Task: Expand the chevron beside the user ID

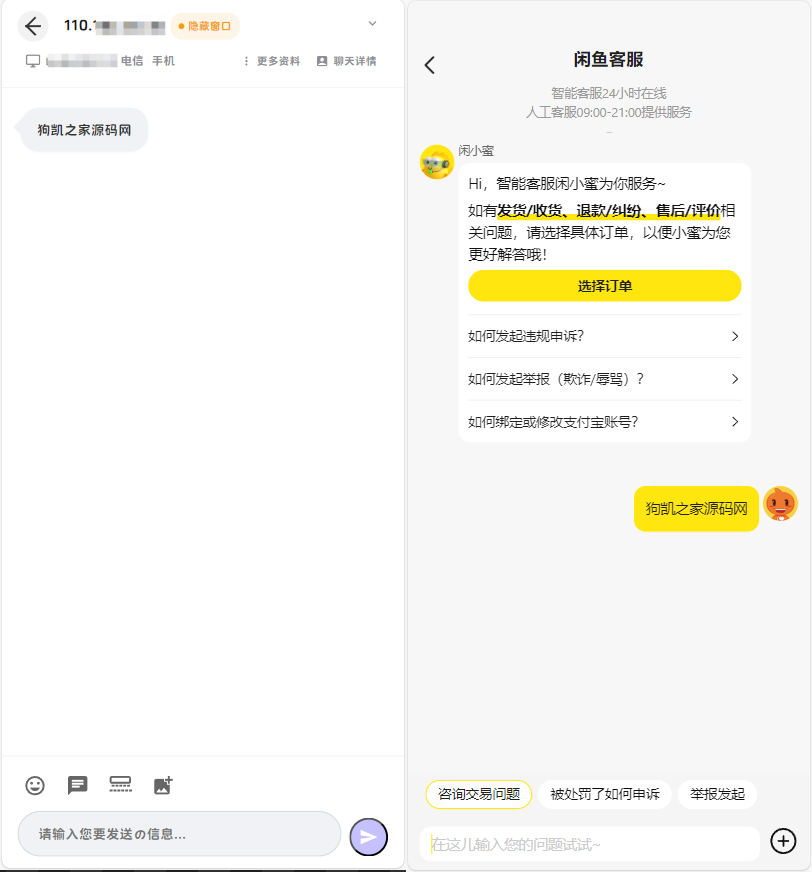Action: (373, 24)
